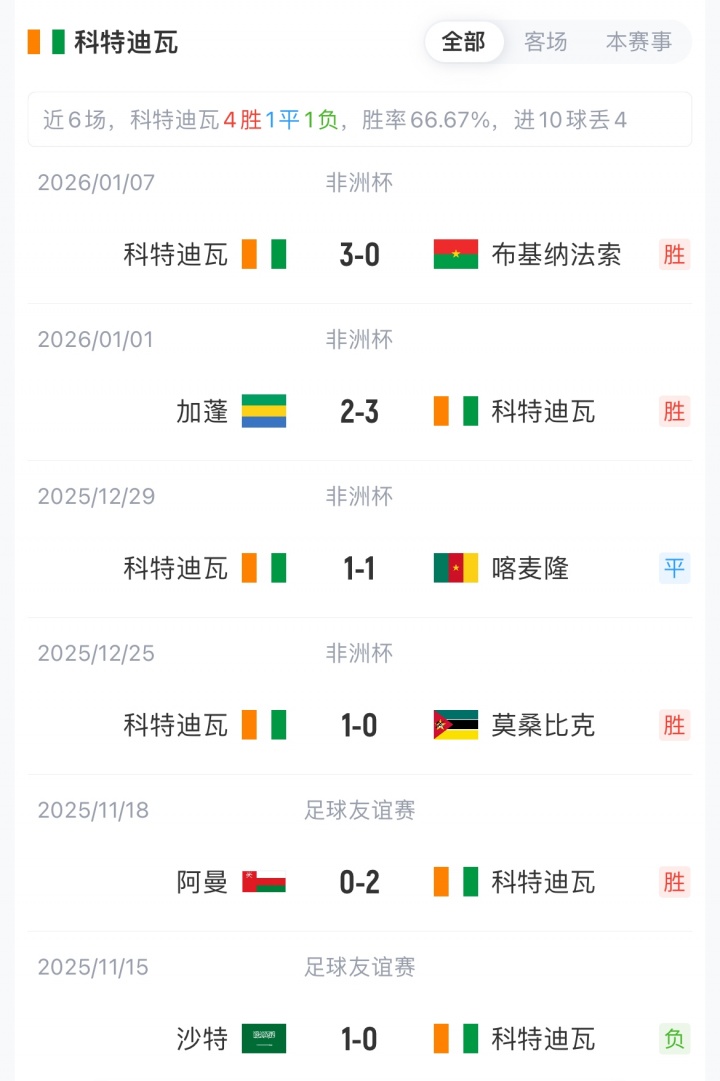Open the 沙特 vs 科特迪瓦 friendly
The width and height of the screenshot is (720, 1081).
click(359, 1039)
